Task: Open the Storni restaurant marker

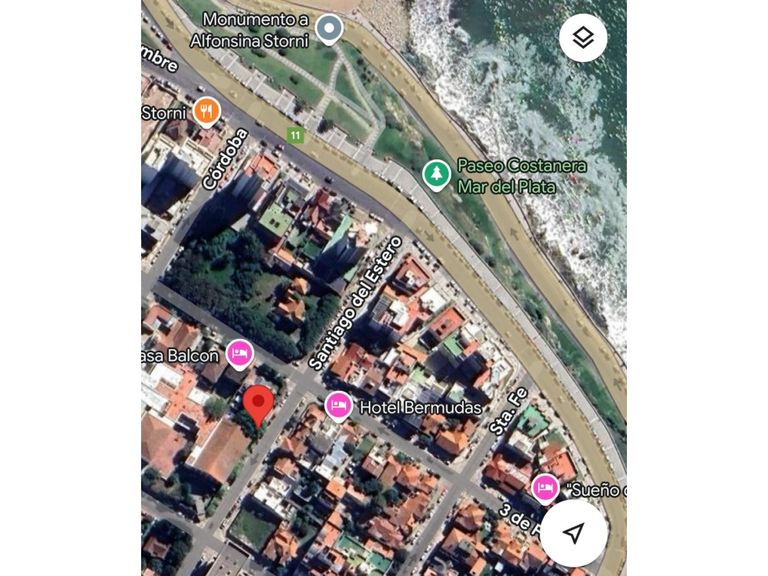Action: pos(206,111)
